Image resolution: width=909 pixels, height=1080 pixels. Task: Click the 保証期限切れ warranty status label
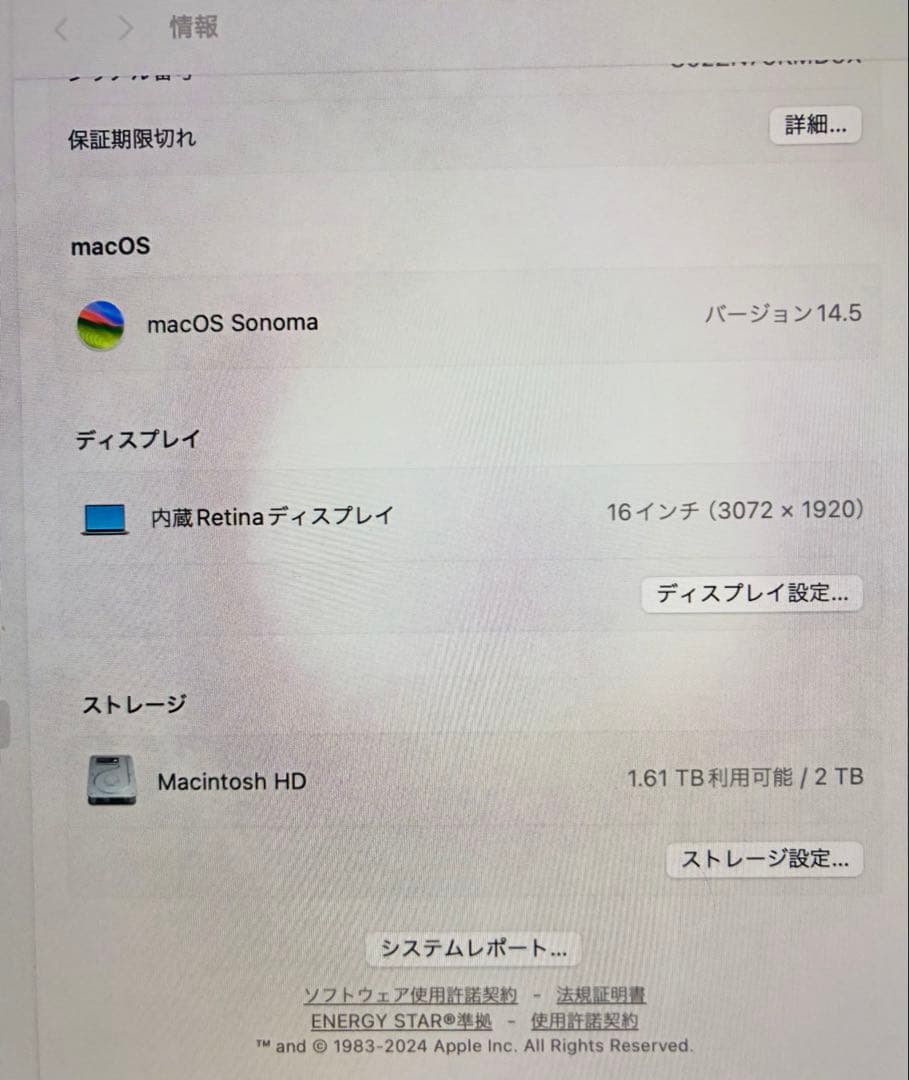click(x=132, y=138)
